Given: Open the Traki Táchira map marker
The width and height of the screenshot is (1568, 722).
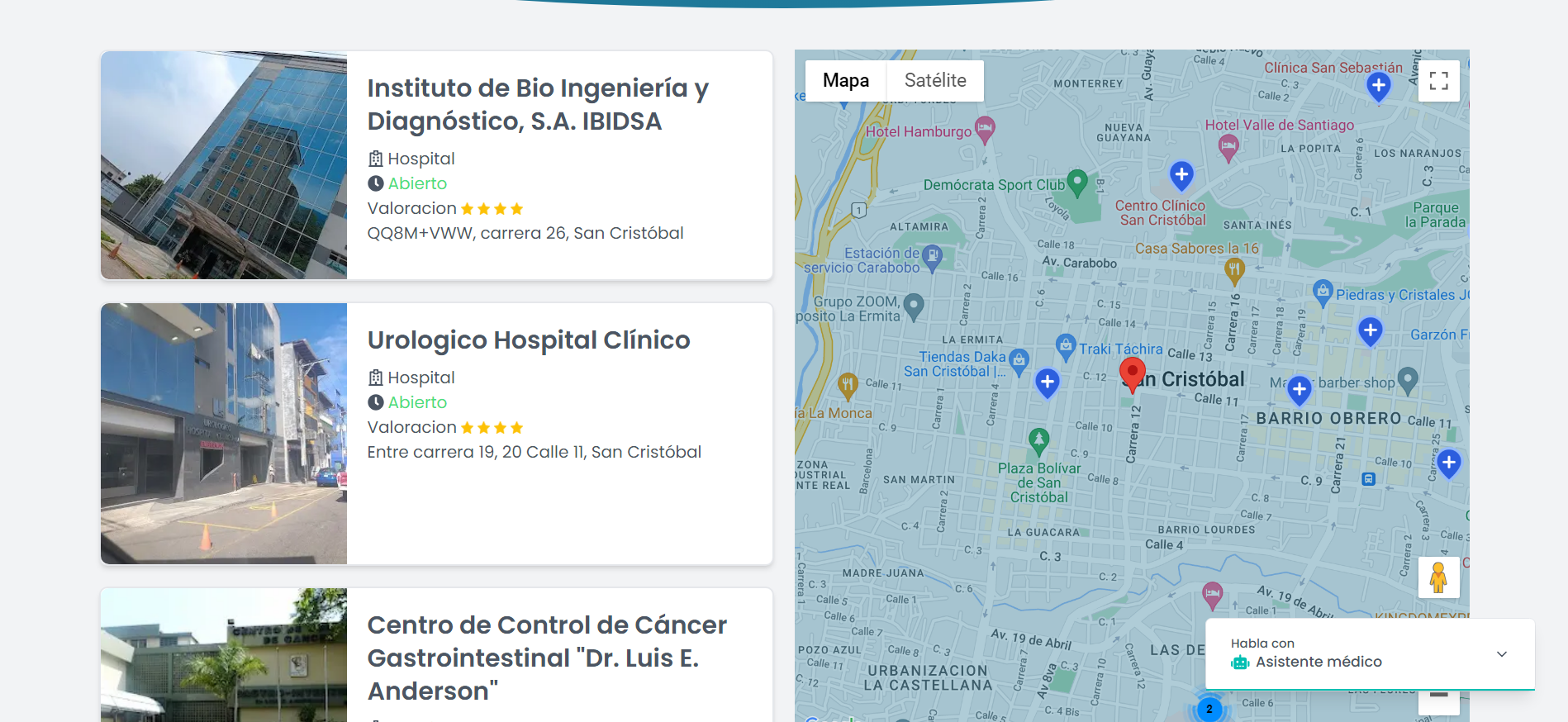Looking at the screenshot, I should [x=1066, y=345].
